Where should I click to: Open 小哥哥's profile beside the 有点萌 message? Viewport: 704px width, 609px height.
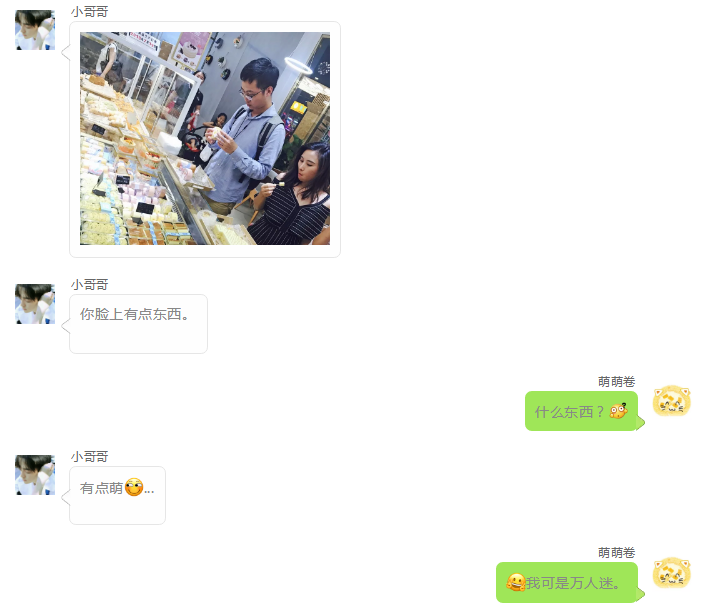pyautogui.click(x=35, y=475)
